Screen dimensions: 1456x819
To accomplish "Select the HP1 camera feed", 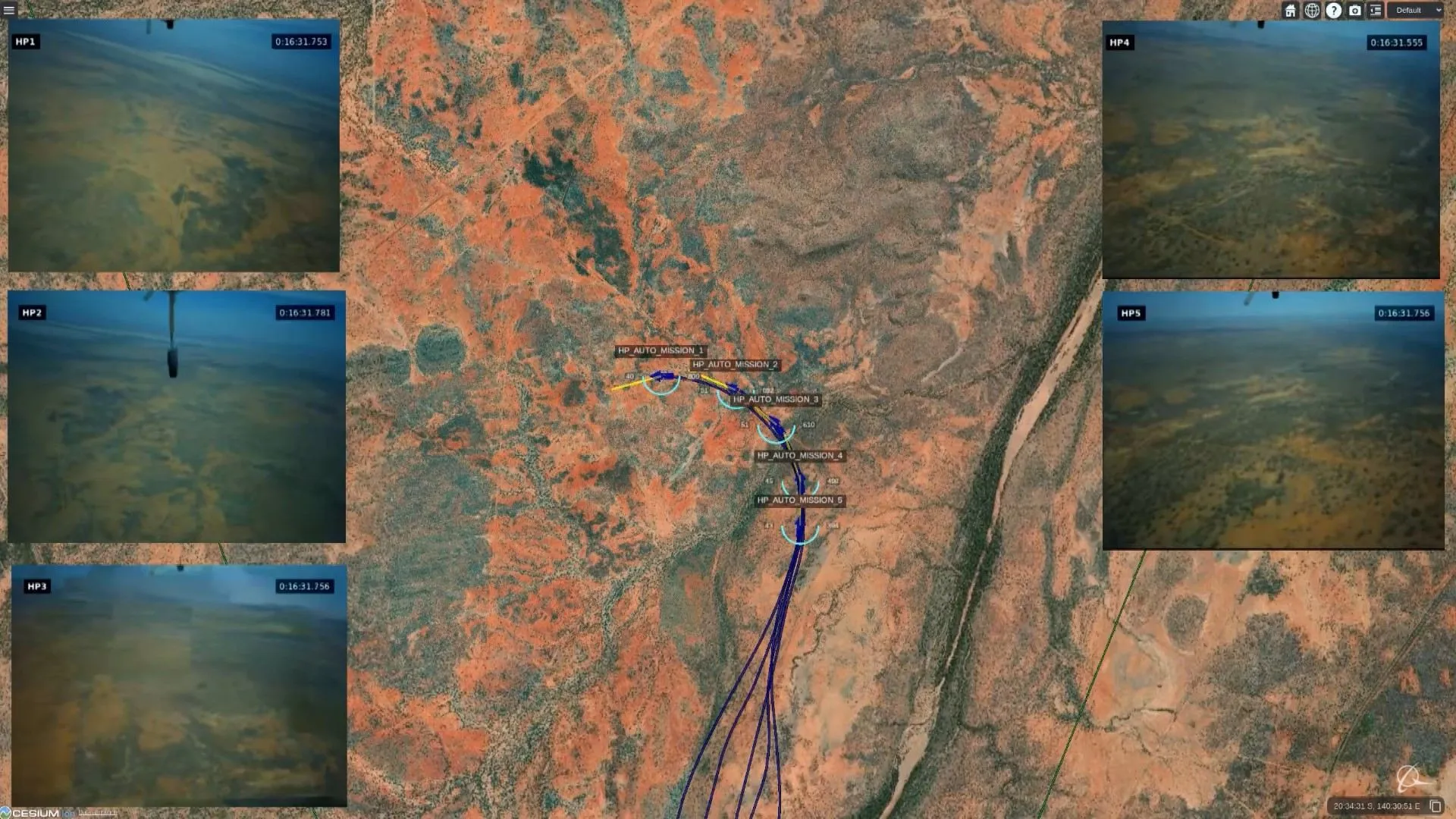I will click(x=174, y=146).
